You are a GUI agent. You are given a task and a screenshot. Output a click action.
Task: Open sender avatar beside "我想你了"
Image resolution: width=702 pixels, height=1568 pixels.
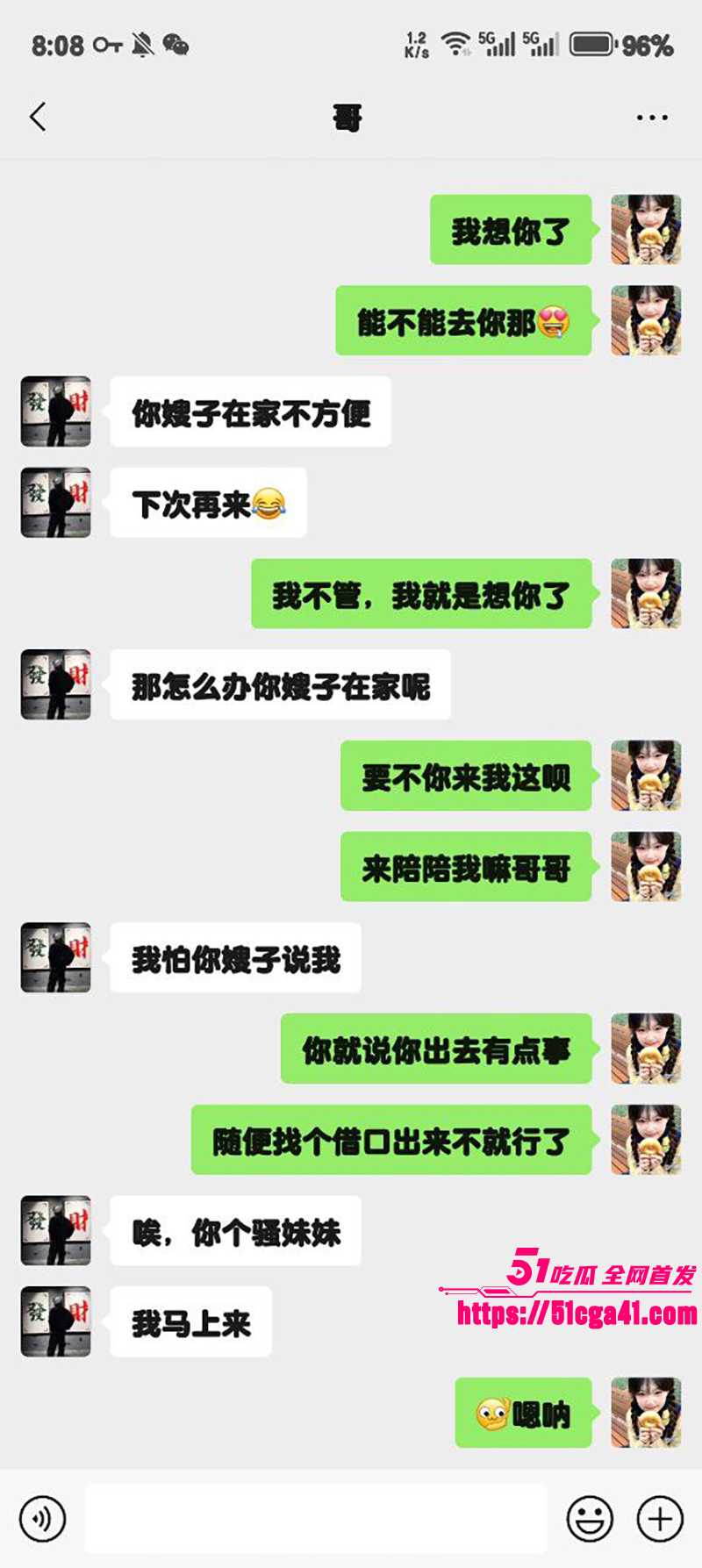coord(646,230)
